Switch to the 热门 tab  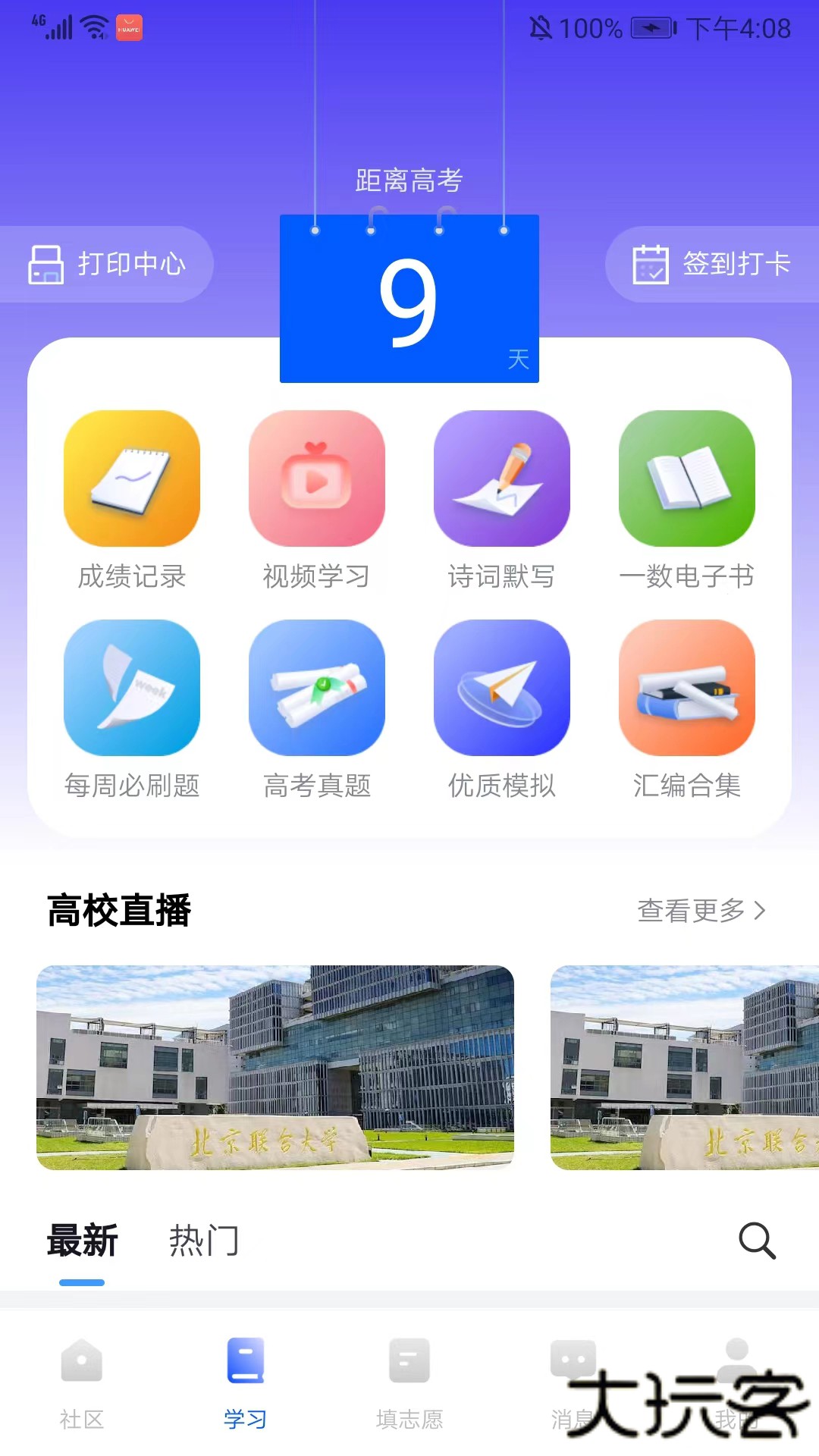pos(203,1241)
